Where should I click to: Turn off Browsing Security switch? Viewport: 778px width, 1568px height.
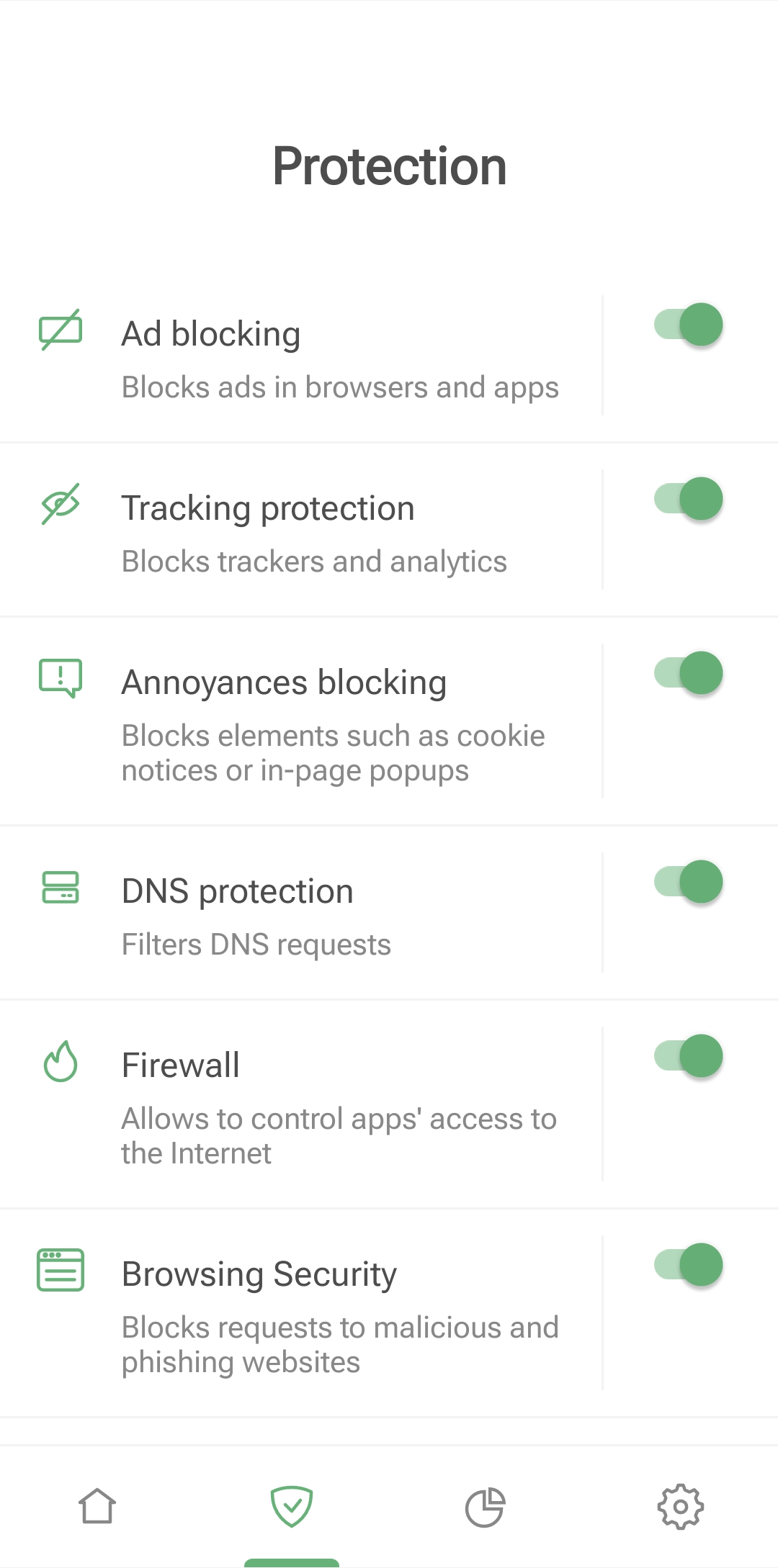(689, 1265)
